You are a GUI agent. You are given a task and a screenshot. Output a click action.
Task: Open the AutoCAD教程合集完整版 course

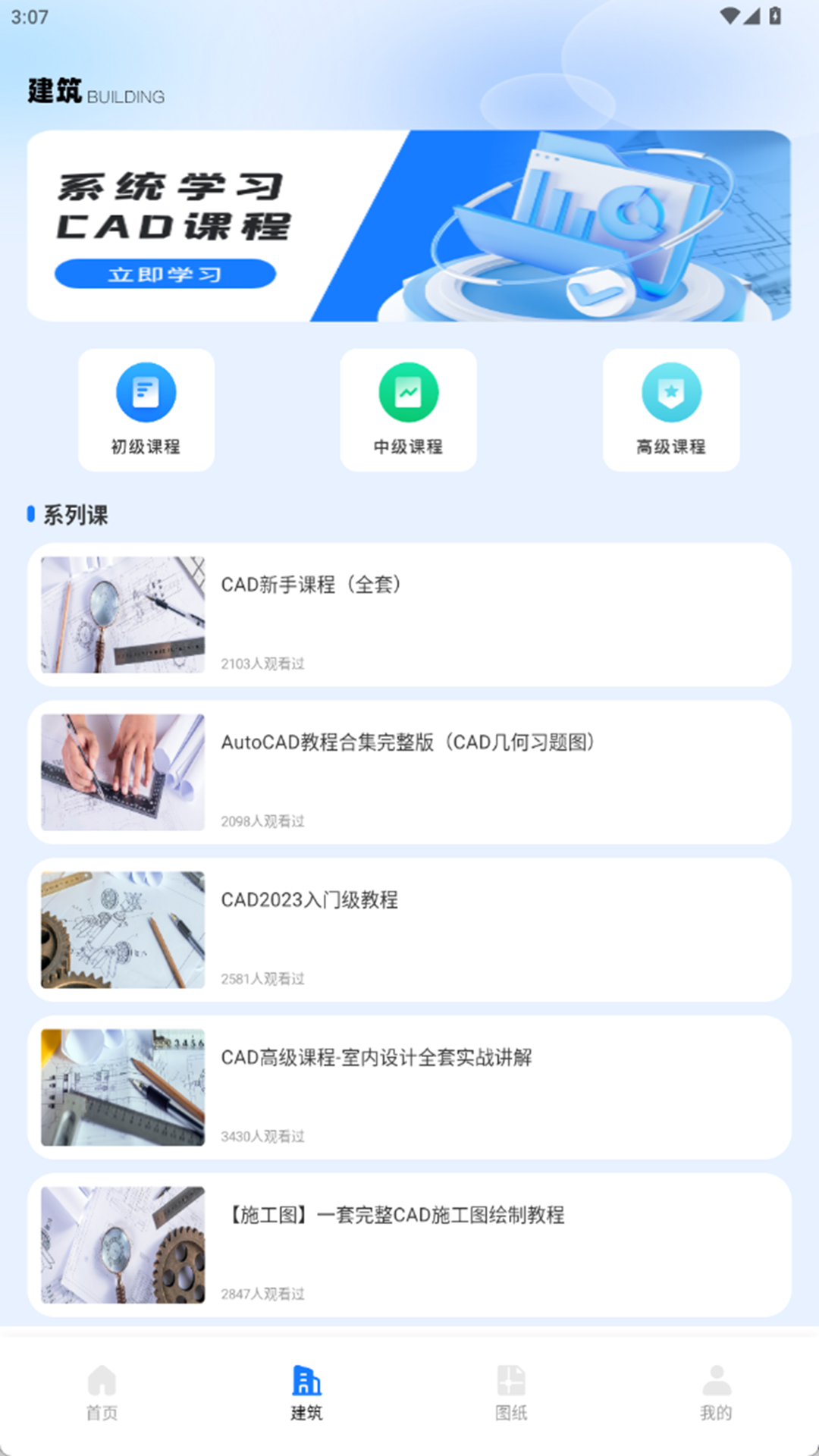[x=409, y=773]
